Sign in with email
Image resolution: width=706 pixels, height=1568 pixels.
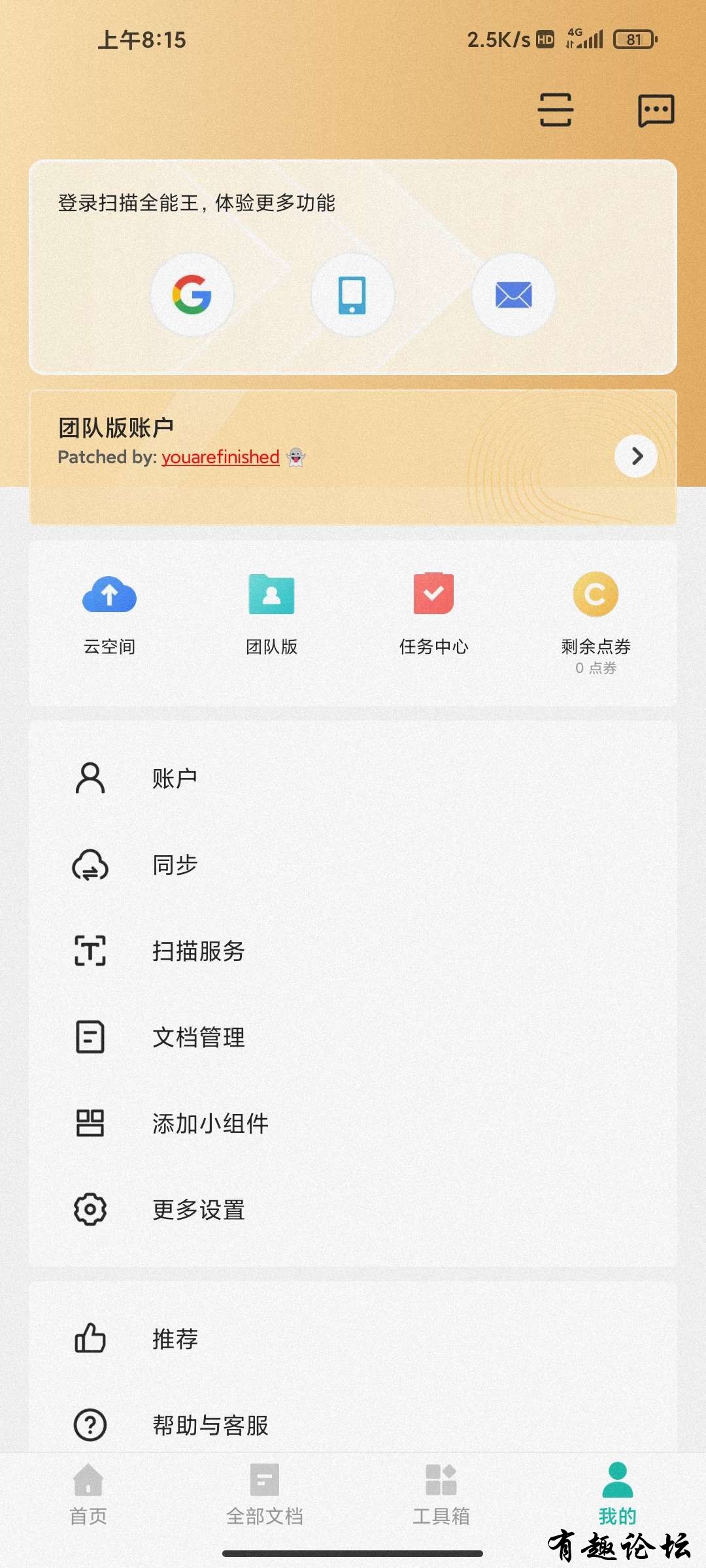tap(513, 295)
